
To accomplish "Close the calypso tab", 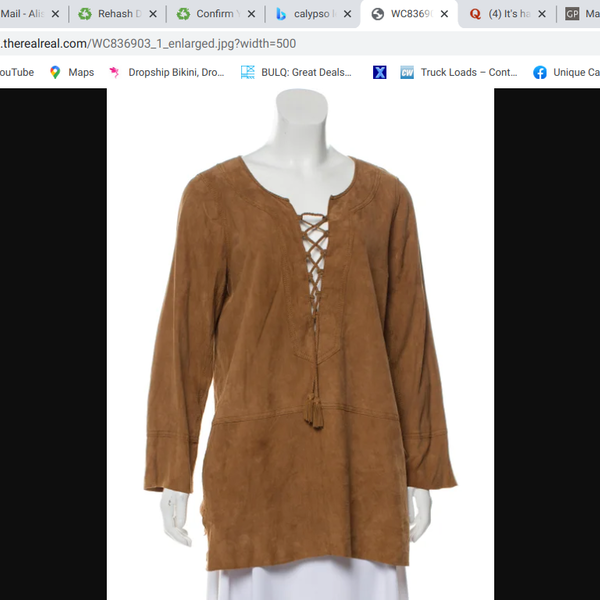I will tap(347, 14).
